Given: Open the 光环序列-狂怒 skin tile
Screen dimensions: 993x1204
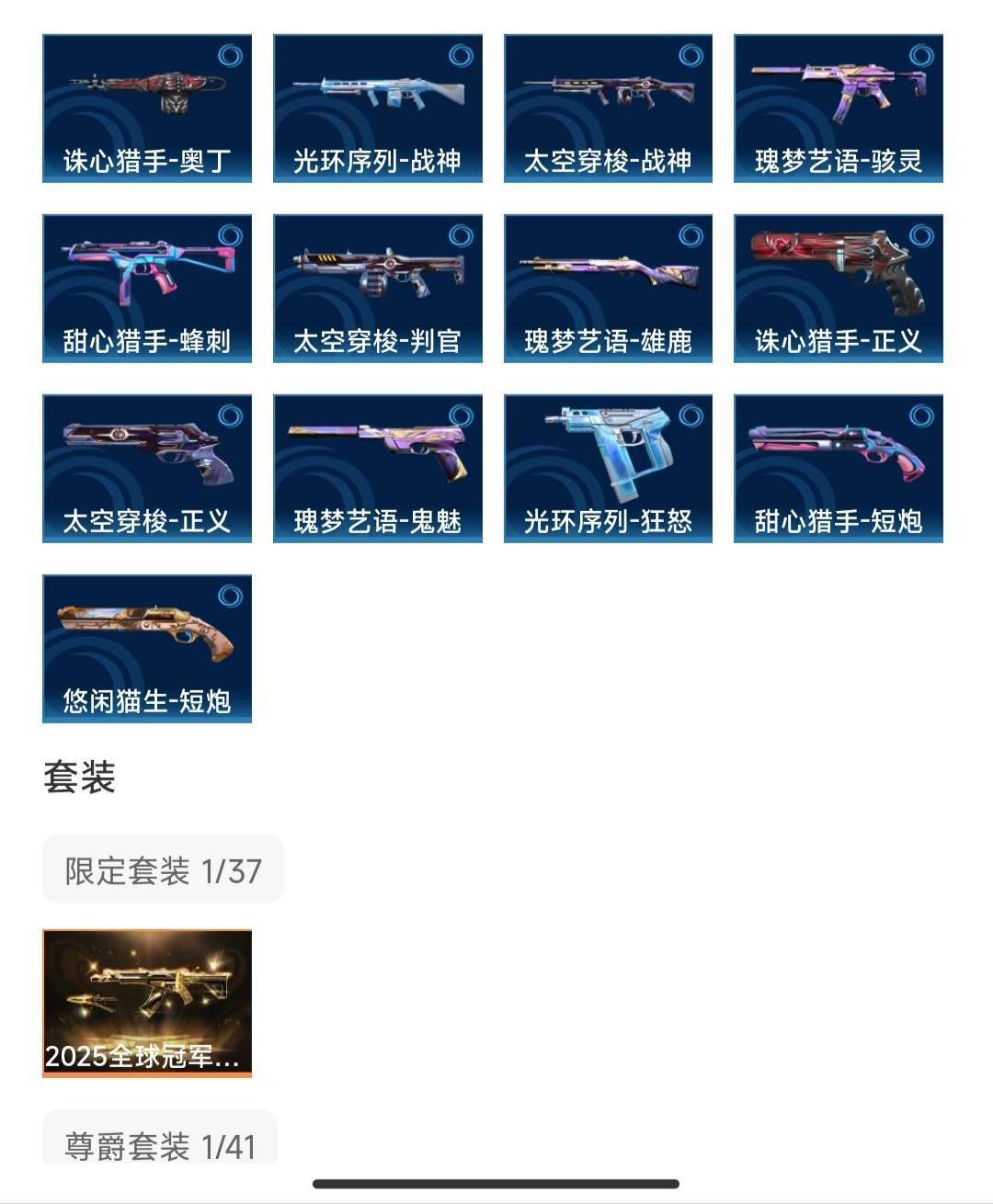Looking at the screenshot, I should (608, 469).
